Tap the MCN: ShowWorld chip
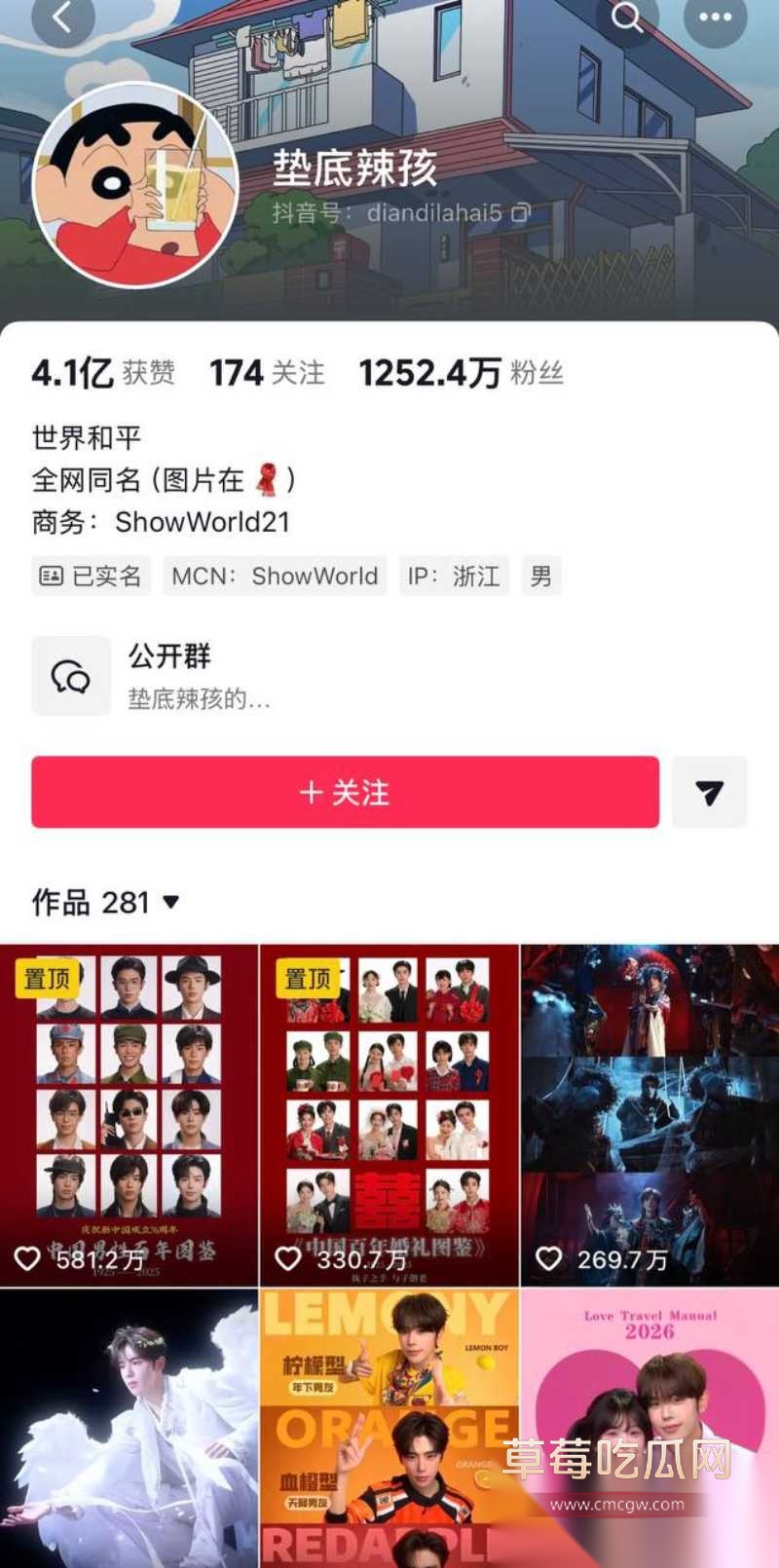Image resolution: width=779 pixels, height=1568 pixels. pos(275,576)
